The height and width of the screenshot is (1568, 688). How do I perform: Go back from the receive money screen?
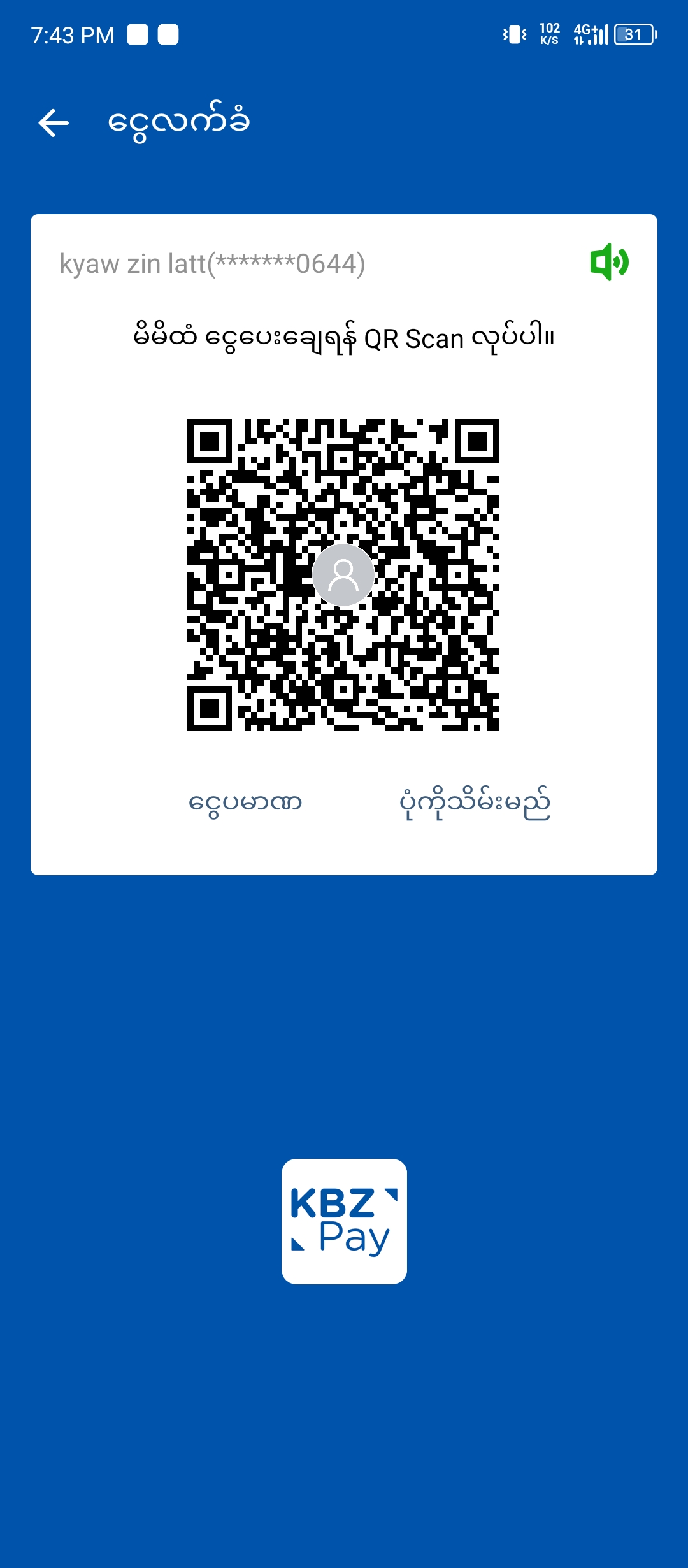54,122
